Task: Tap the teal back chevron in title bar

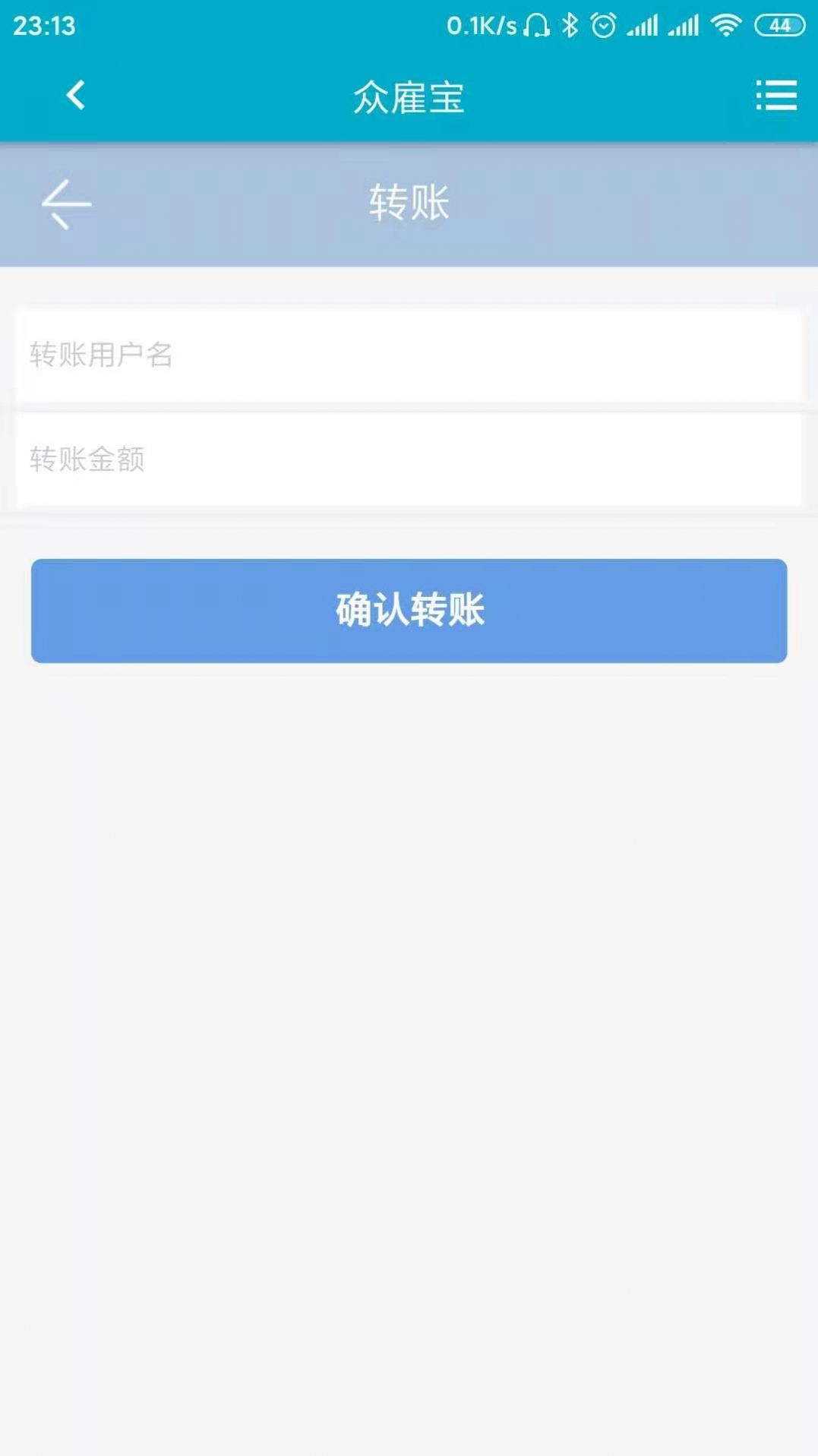Action: [74, 96]
